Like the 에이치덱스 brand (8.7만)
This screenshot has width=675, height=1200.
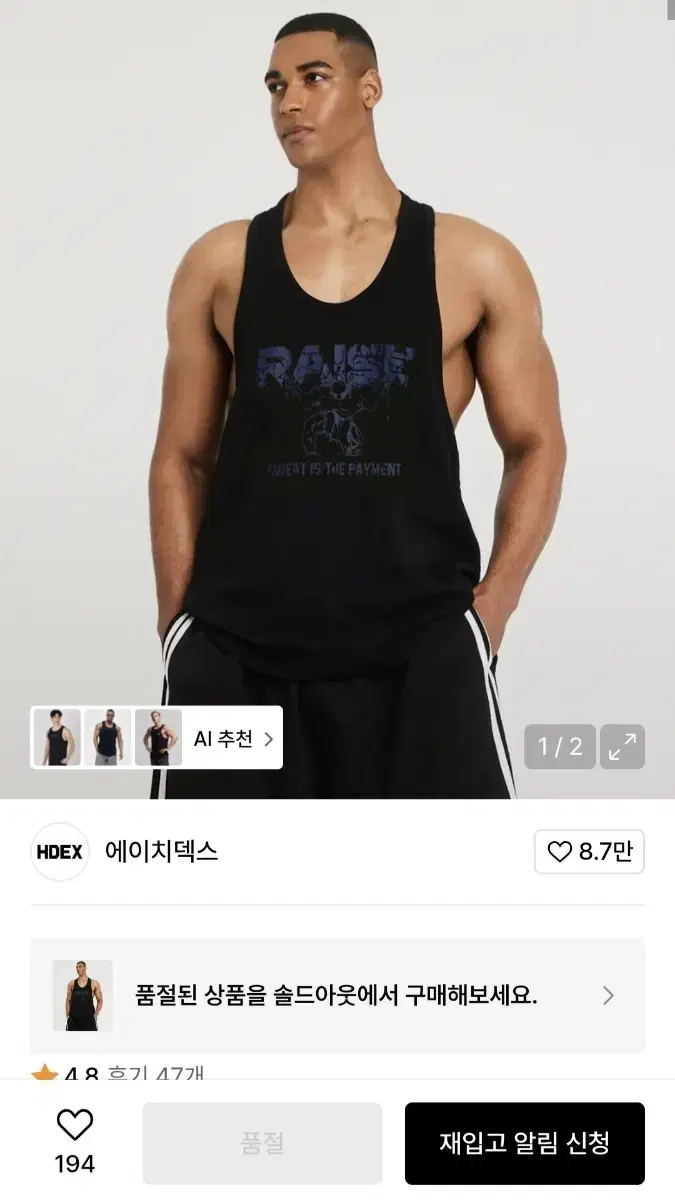[589, 852]
